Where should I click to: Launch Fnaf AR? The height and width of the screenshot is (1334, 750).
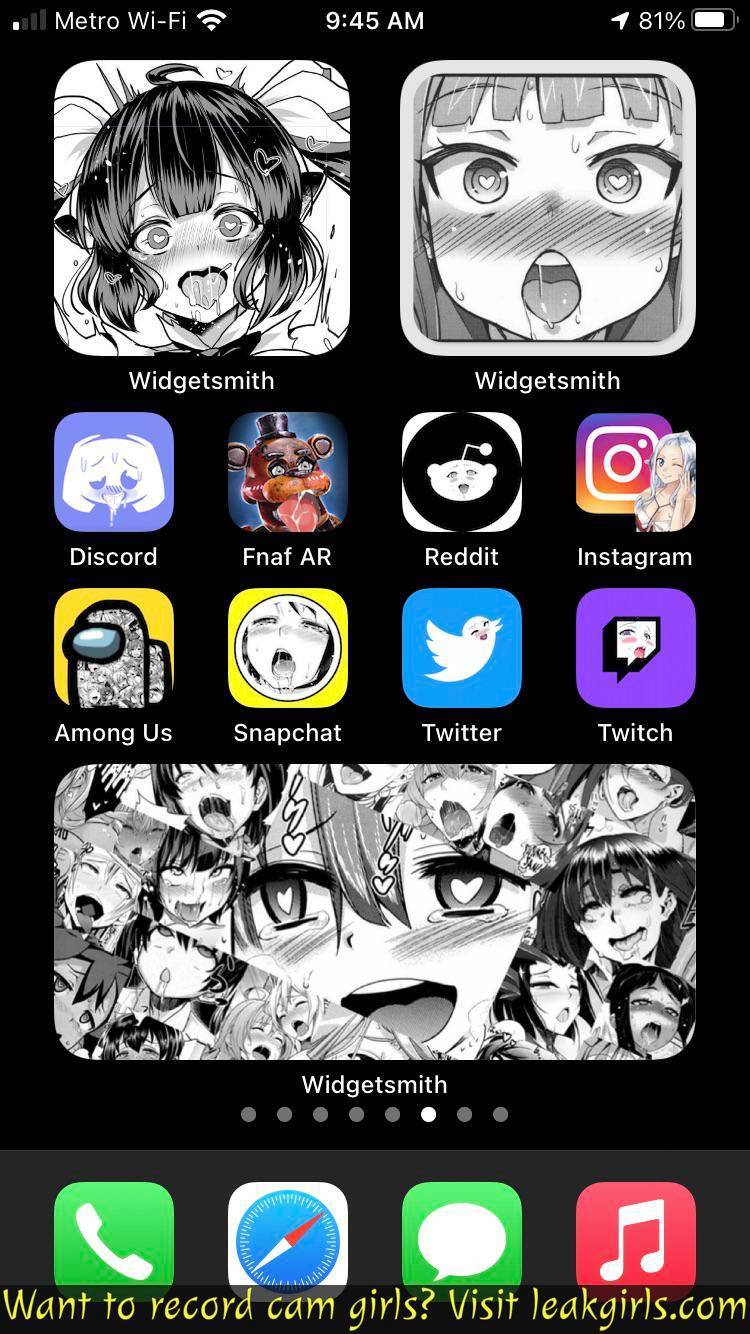(287, 472)
